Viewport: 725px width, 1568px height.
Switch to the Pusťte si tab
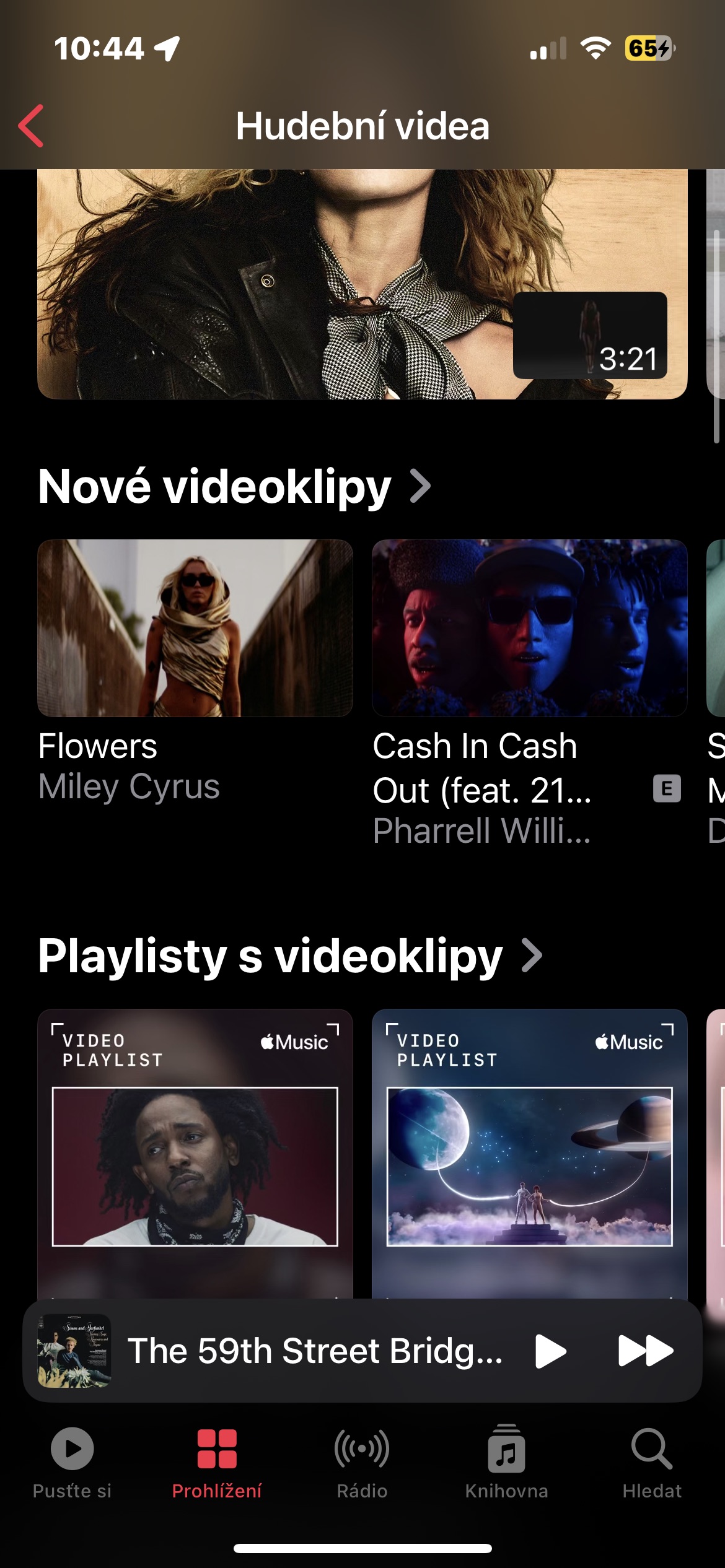[72, 1464]
